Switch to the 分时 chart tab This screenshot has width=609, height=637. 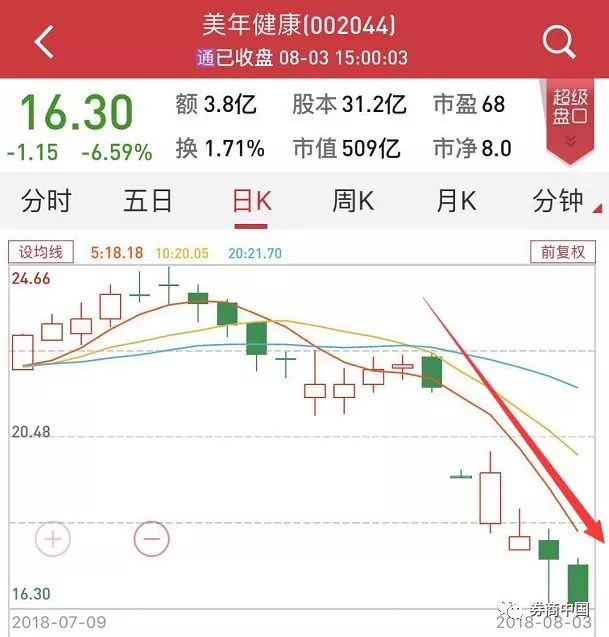[x=46, y=201]
